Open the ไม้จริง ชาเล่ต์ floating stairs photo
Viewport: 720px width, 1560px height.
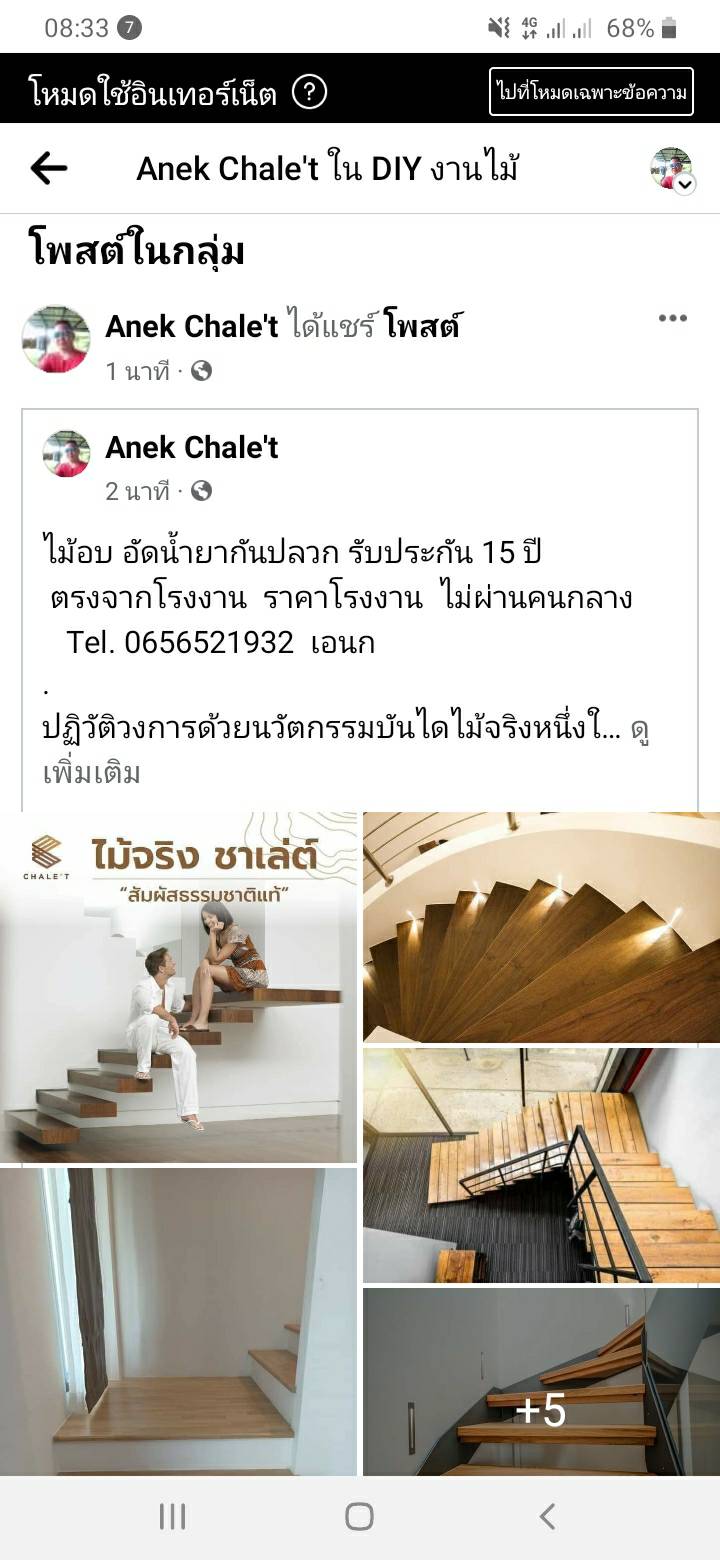click(x=178, y=987)
